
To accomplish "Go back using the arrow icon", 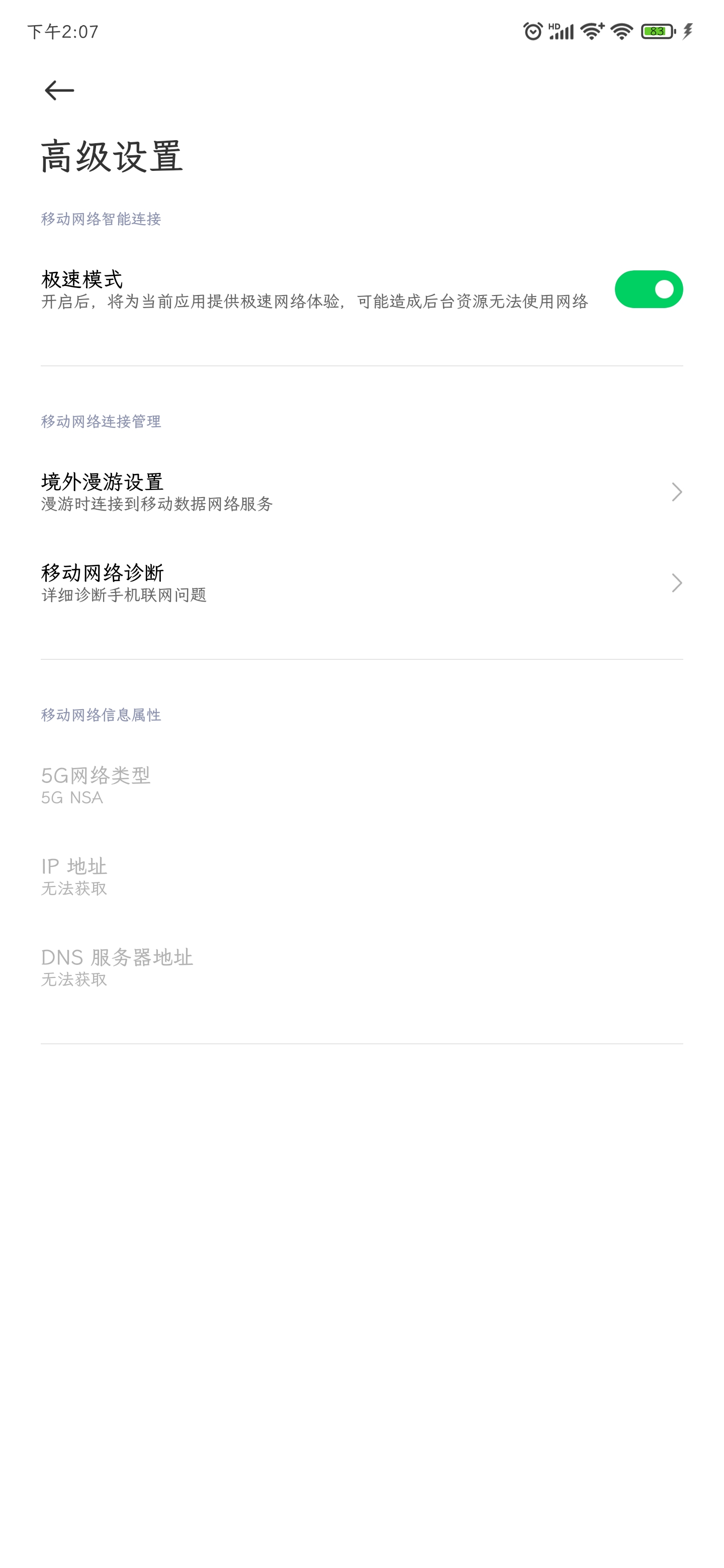I will pyautogui.click(x=59, y=90).
